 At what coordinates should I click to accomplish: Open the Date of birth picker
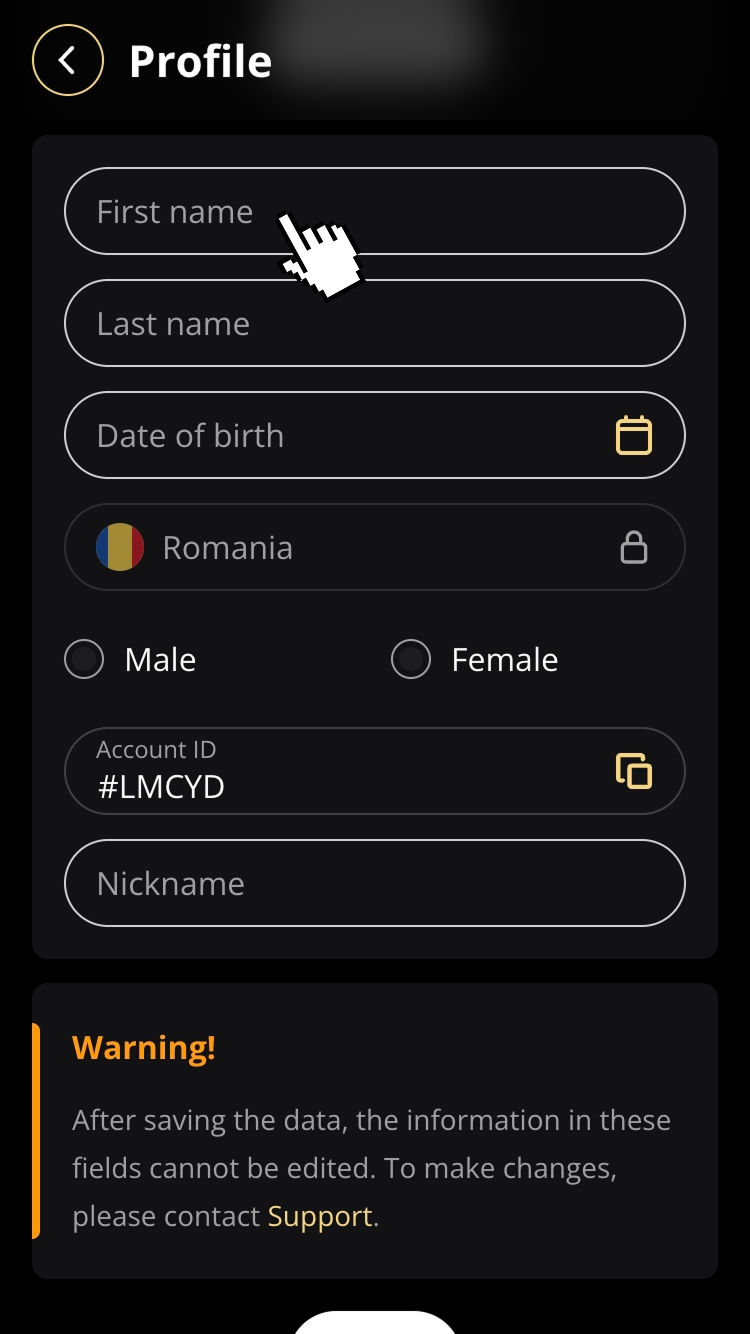click(x=633, y=436)
